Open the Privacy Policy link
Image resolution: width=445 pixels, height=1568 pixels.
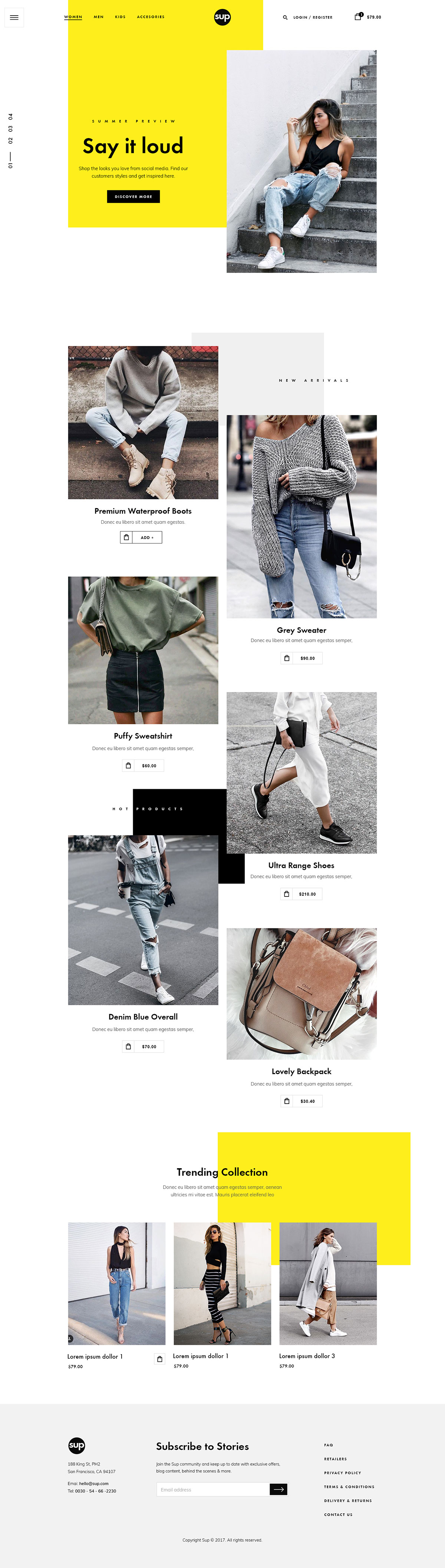[x=342, y=1473]
